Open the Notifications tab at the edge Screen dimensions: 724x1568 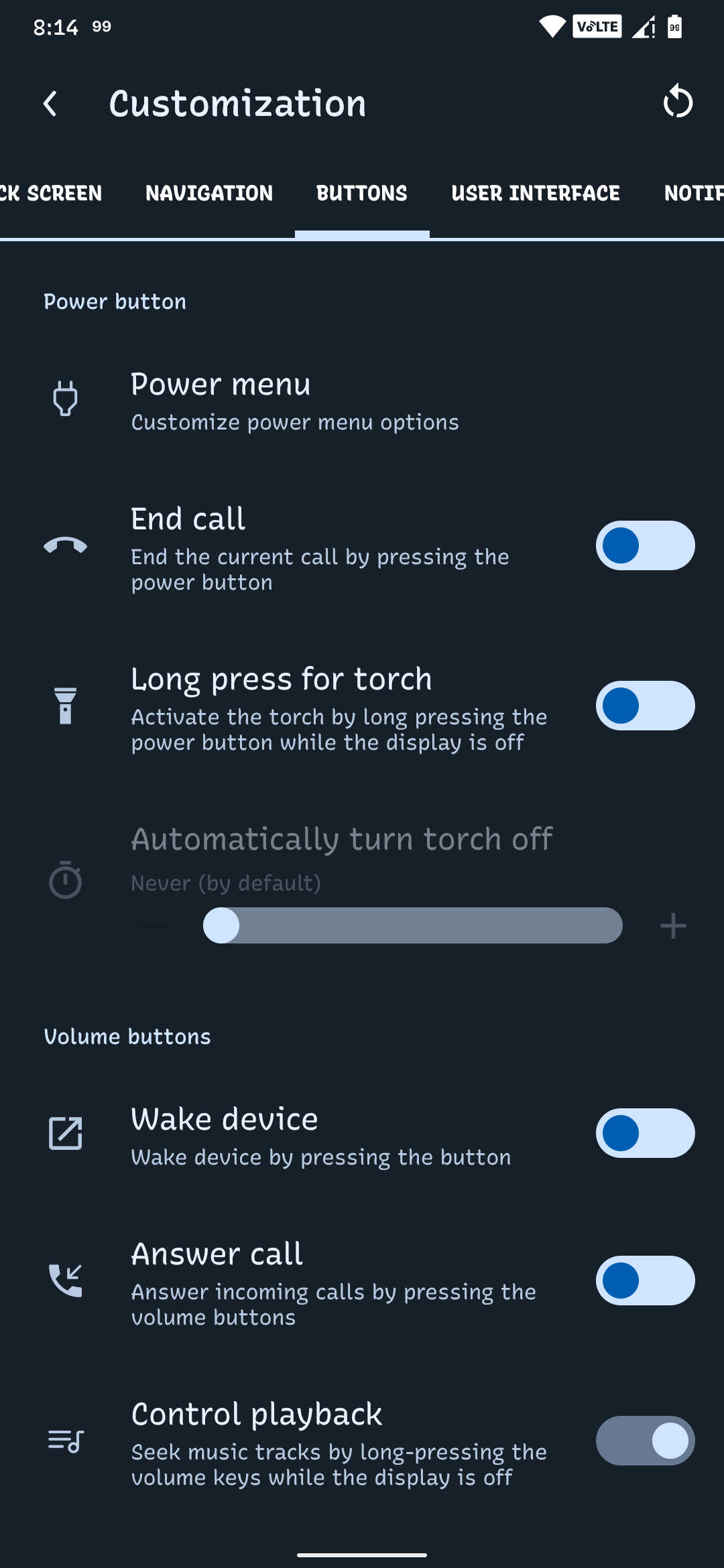[693, 194]
